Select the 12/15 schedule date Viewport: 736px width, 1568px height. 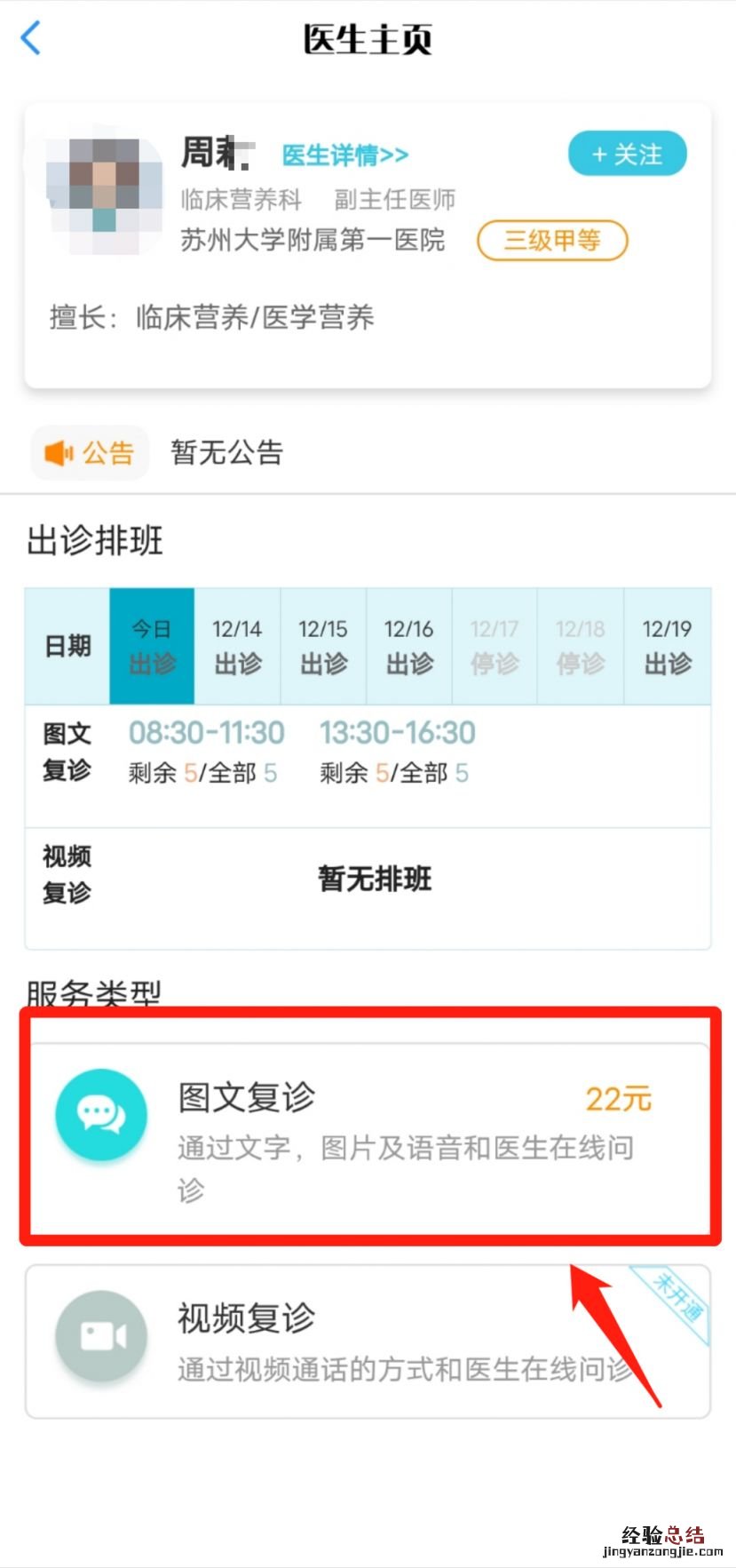[323, 646]
